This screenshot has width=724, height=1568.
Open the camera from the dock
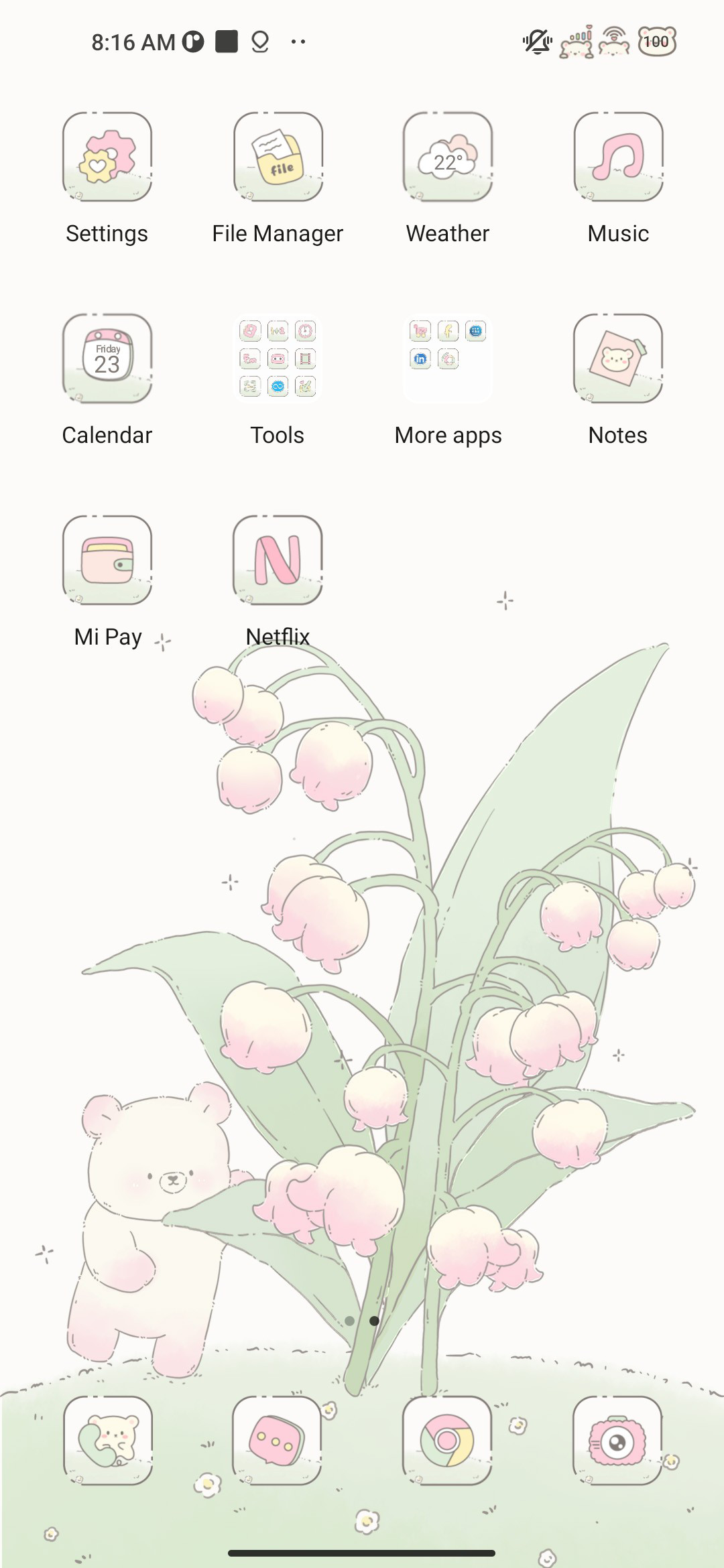point(618,1441)
